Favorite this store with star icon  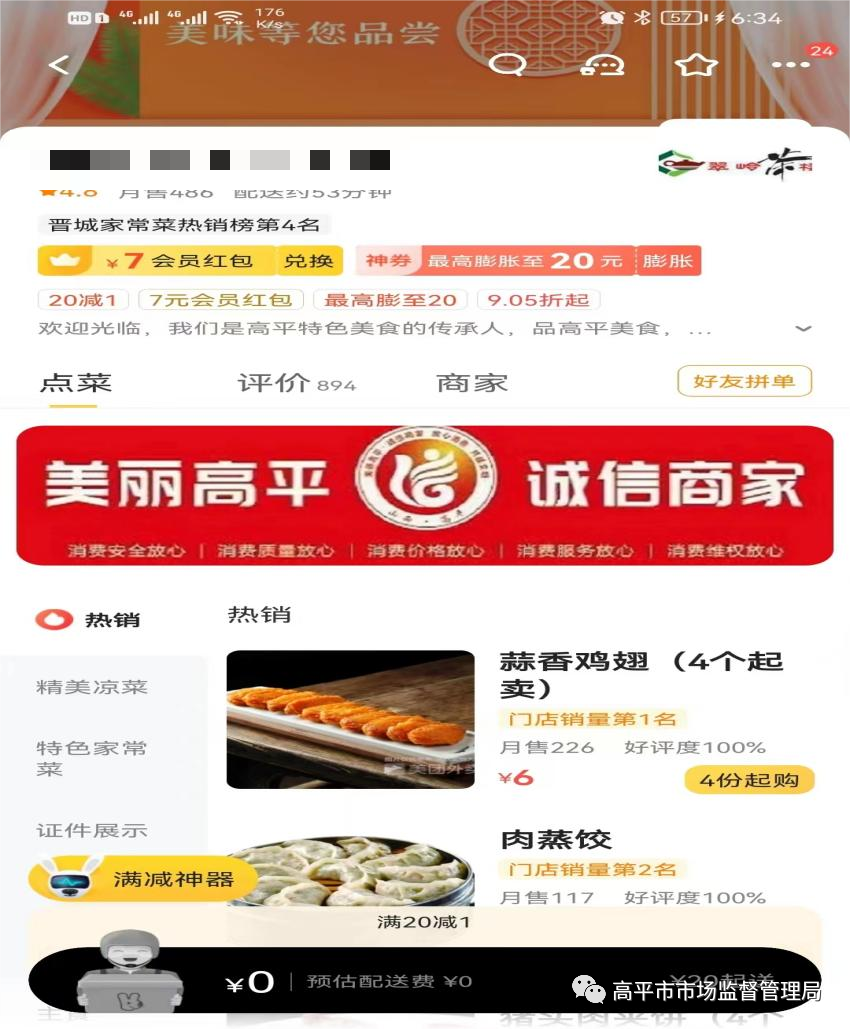click(x=697, y=65)
